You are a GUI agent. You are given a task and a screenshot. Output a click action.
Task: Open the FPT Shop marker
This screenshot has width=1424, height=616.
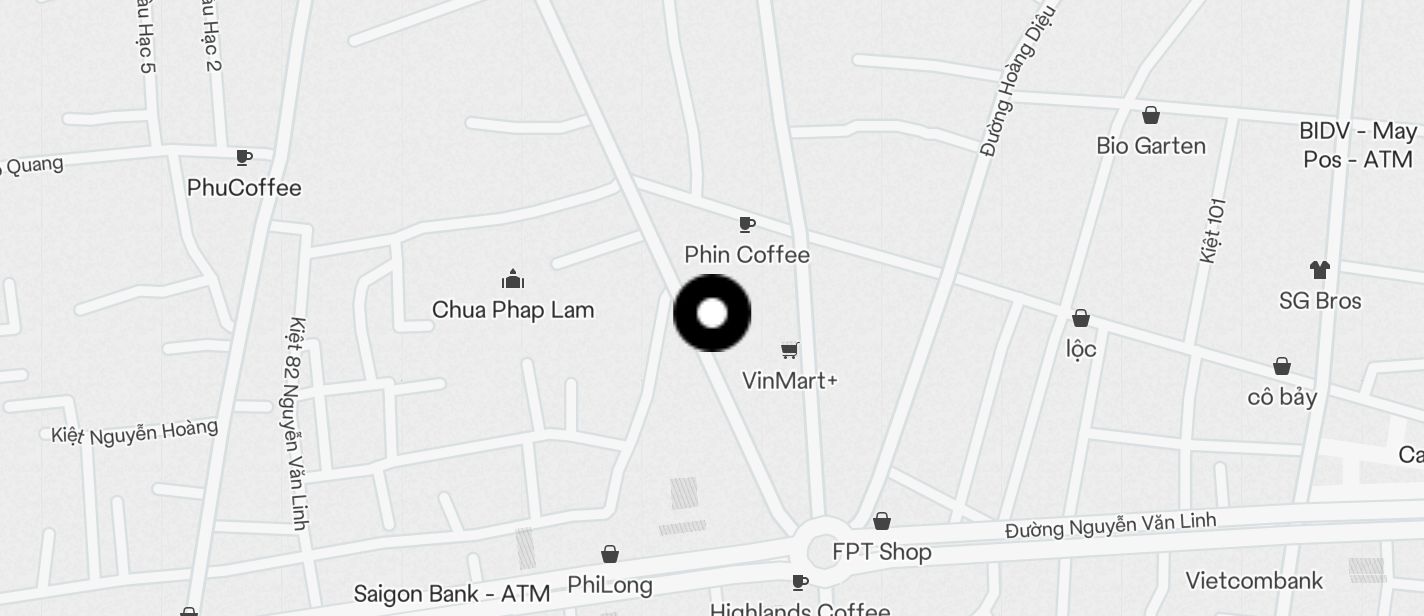882,522
